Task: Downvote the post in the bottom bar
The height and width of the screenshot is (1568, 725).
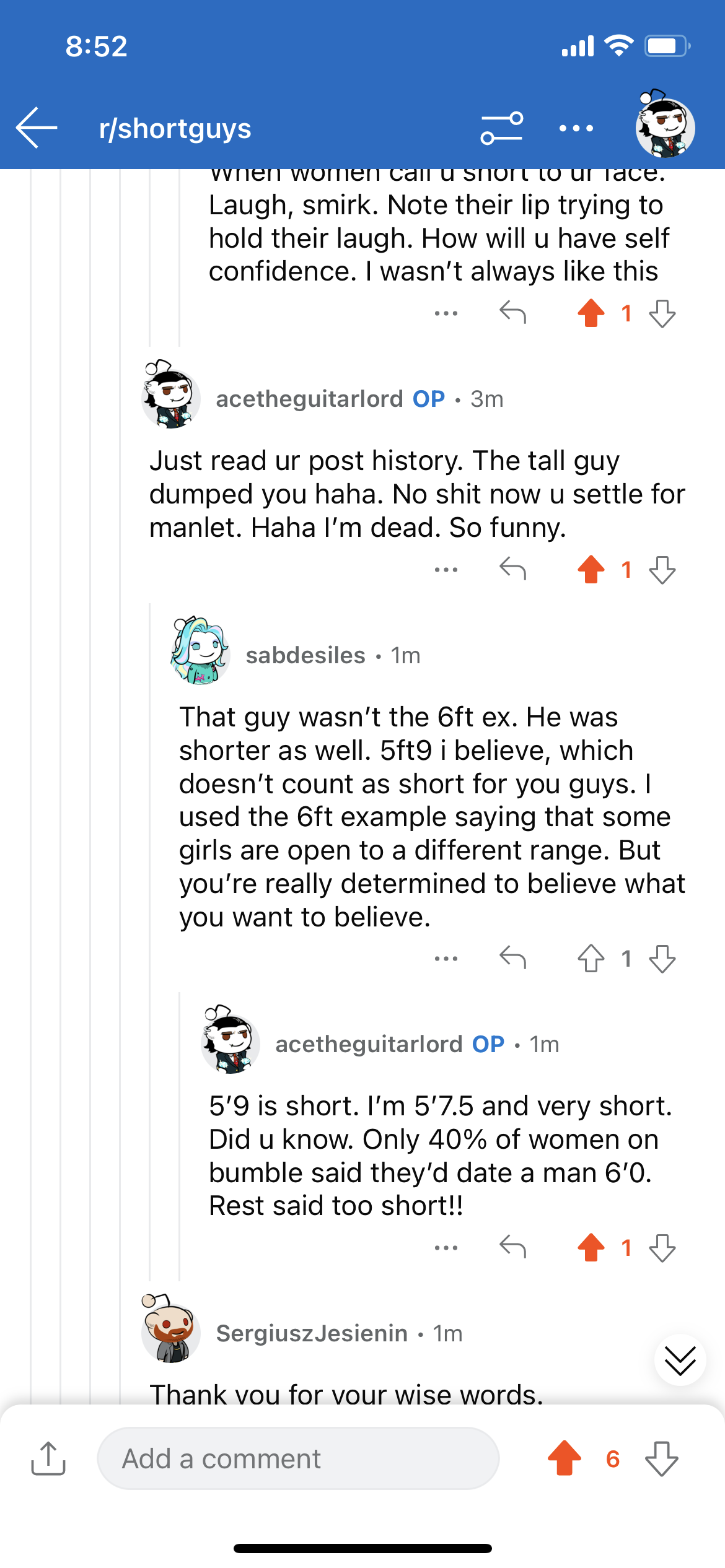Action: (661, 1458)
